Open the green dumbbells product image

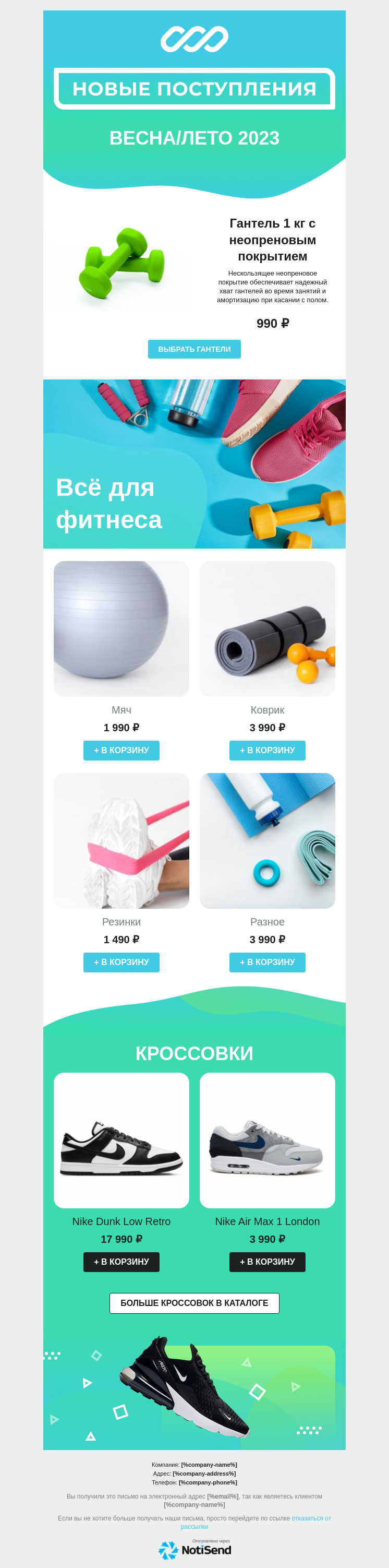[121, 263]
